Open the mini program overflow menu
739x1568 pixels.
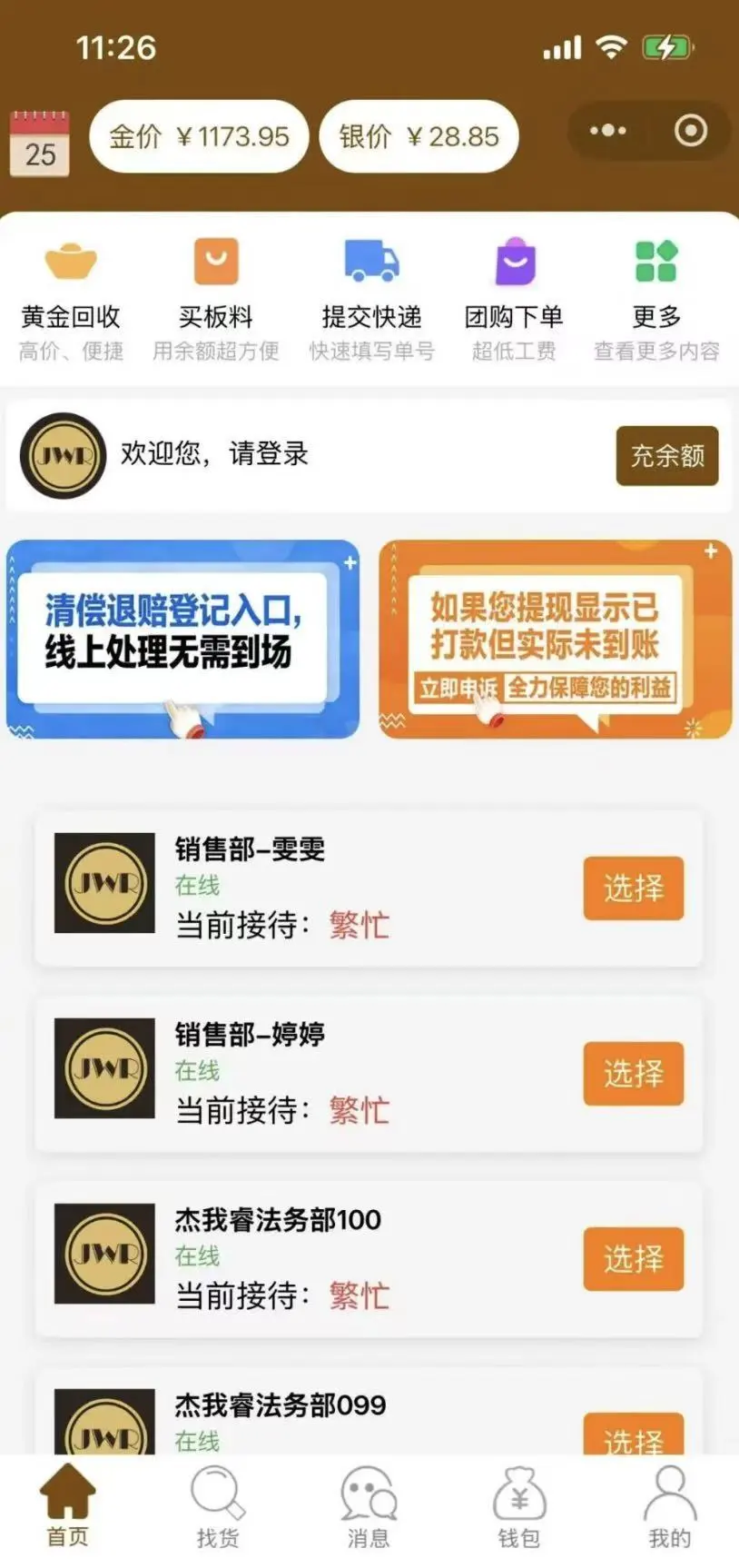coord(607,131)
